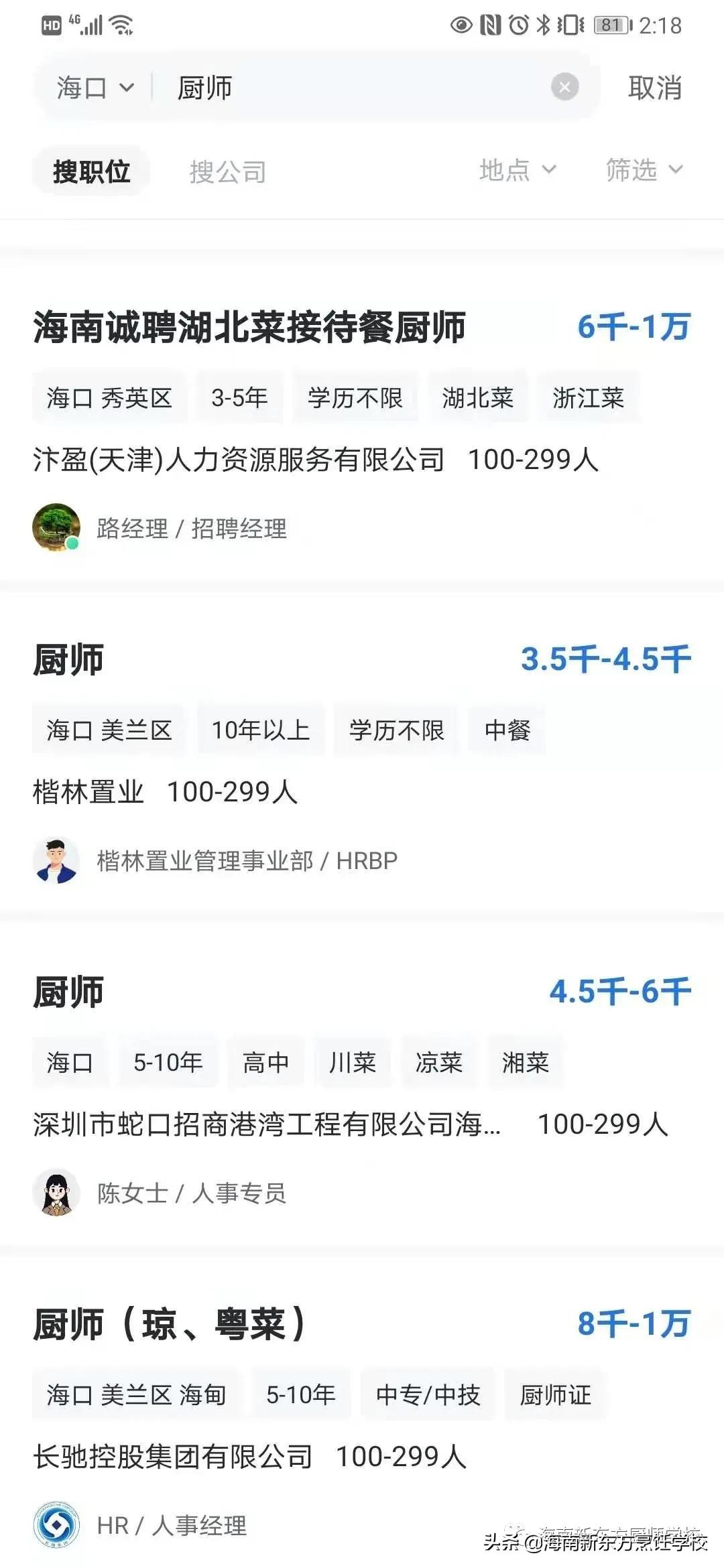Screen dimensions: 724x1568
Task: Toggle the 厨师证 tag on the bottom listing
Action: tap(556, 1396)
